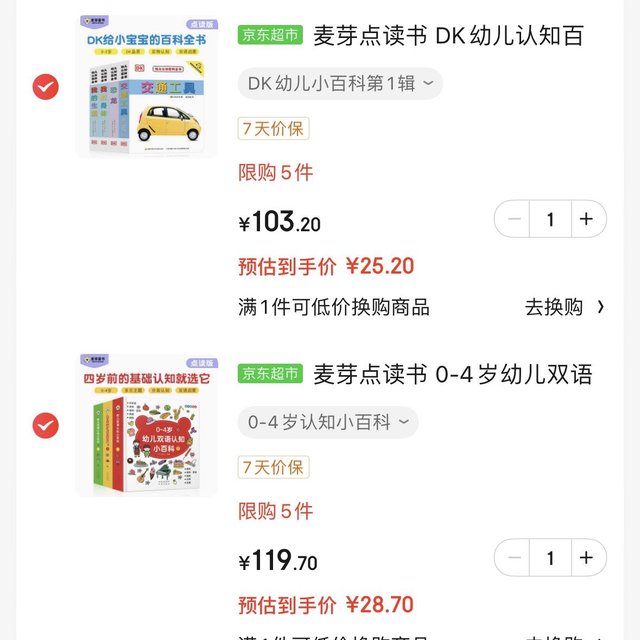Decrease quantity for the ¥119.70 item
Screen dimensions: 640x640
click(514, 558)
